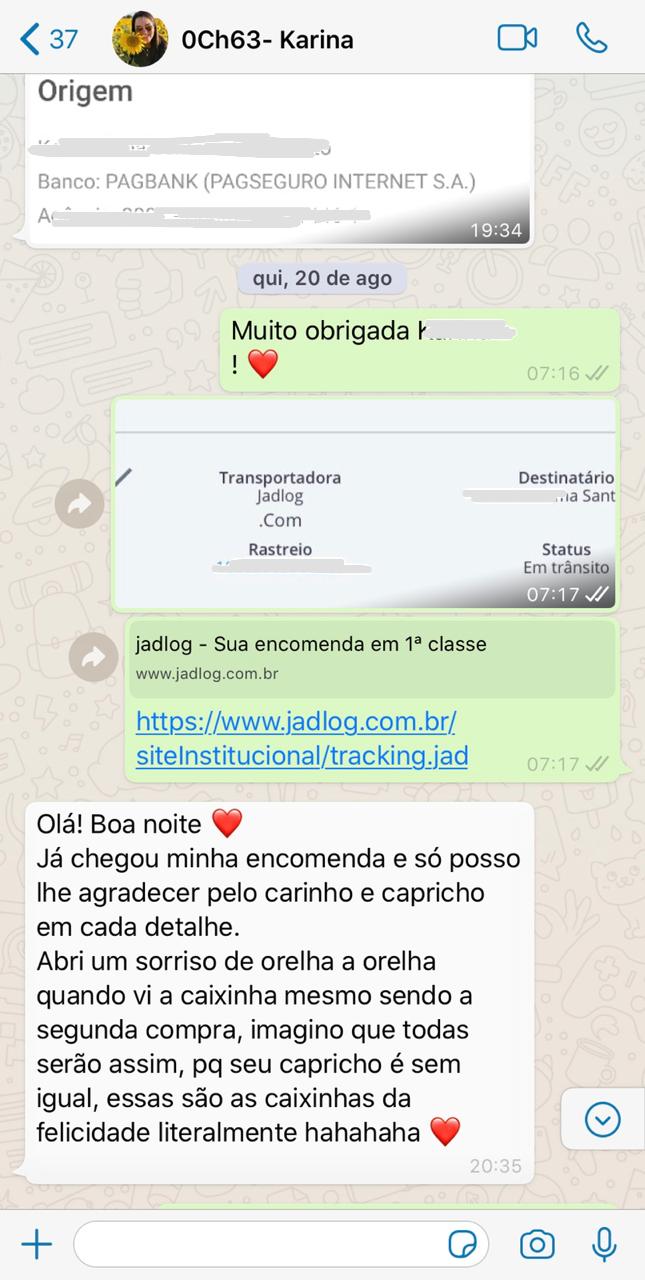Viewport: 645px width, 1280px height.
Task: Start a voice call with Karina
Action: 591,38
